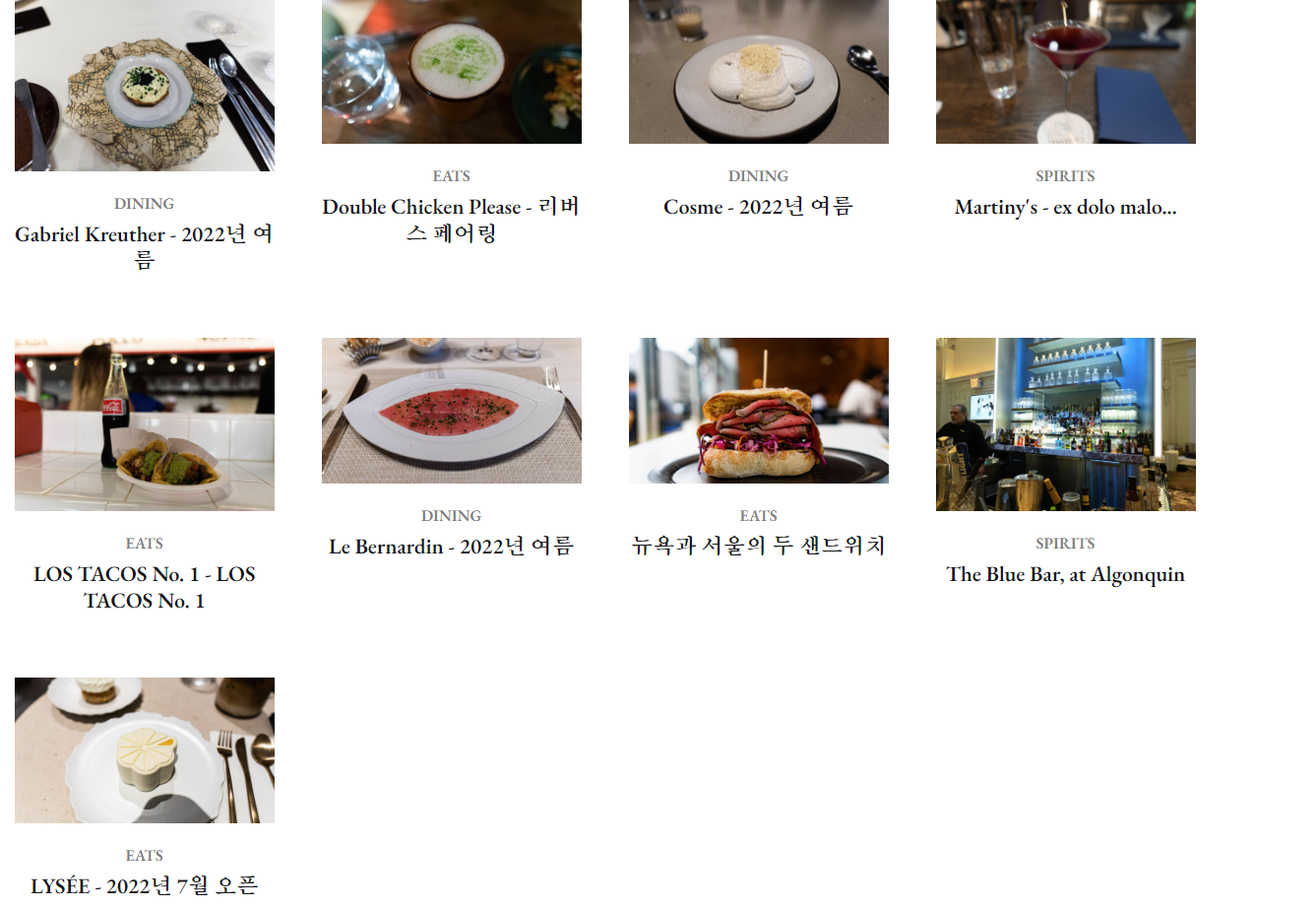Open The Blue Bar, at Algonquin title
Image resolution: width=1316 pixels, height=908 pixels.
coord(1065,574)
